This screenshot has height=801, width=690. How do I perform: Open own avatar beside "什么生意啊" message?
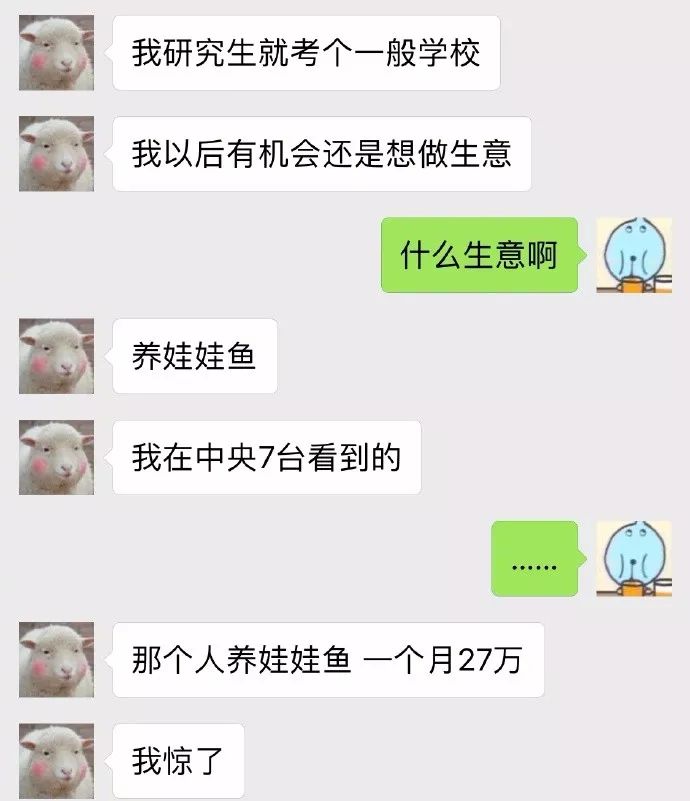click(x=634, y=255)
